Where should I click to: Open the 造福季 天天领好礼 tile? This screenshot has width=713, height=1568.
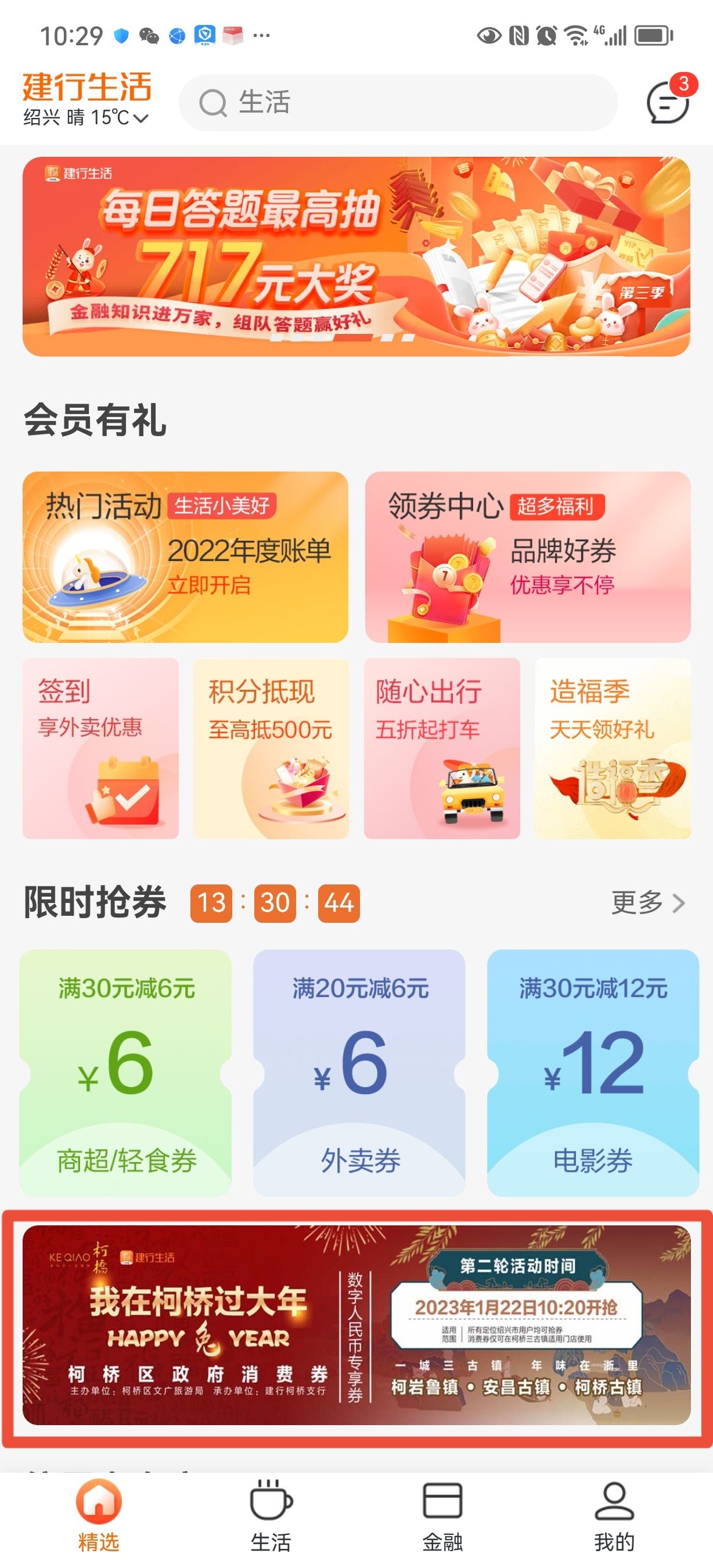612,748
